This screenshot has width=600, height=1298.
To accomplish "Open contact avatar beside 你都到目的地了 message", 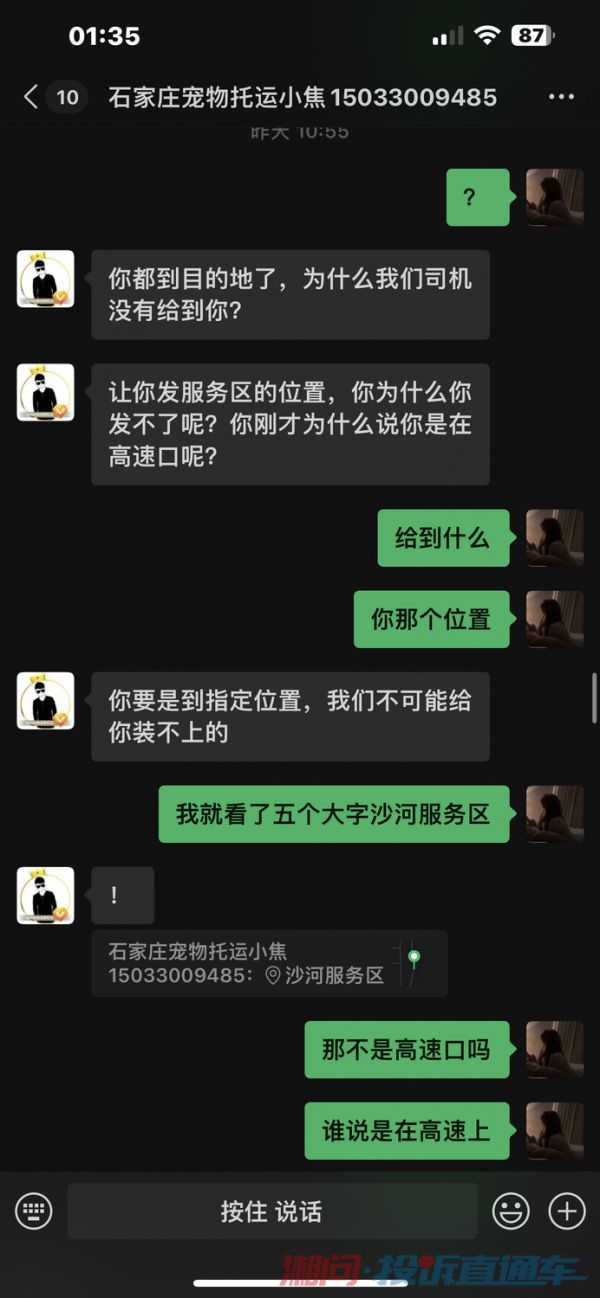I will [45, 279].
